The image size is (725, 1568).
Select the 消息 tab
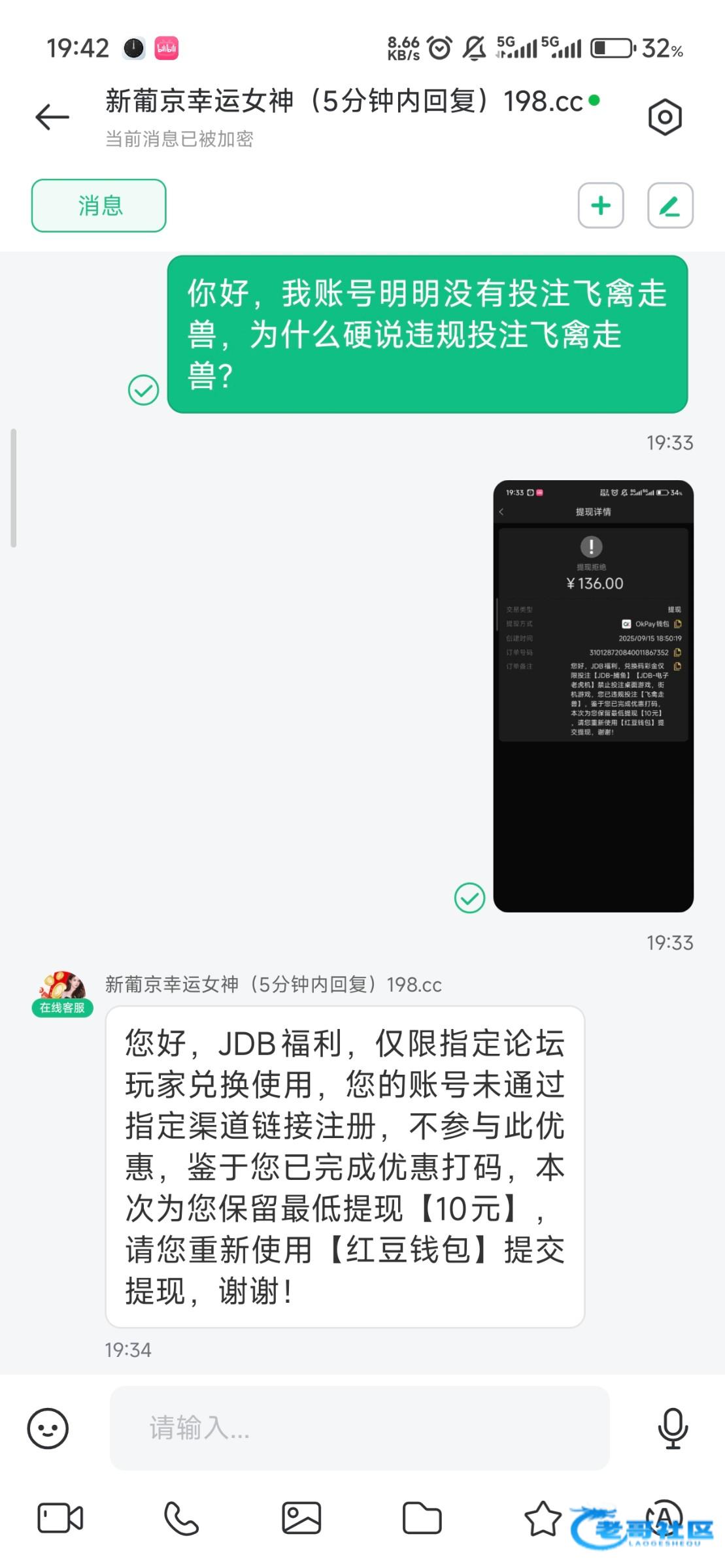click(99, 206)
